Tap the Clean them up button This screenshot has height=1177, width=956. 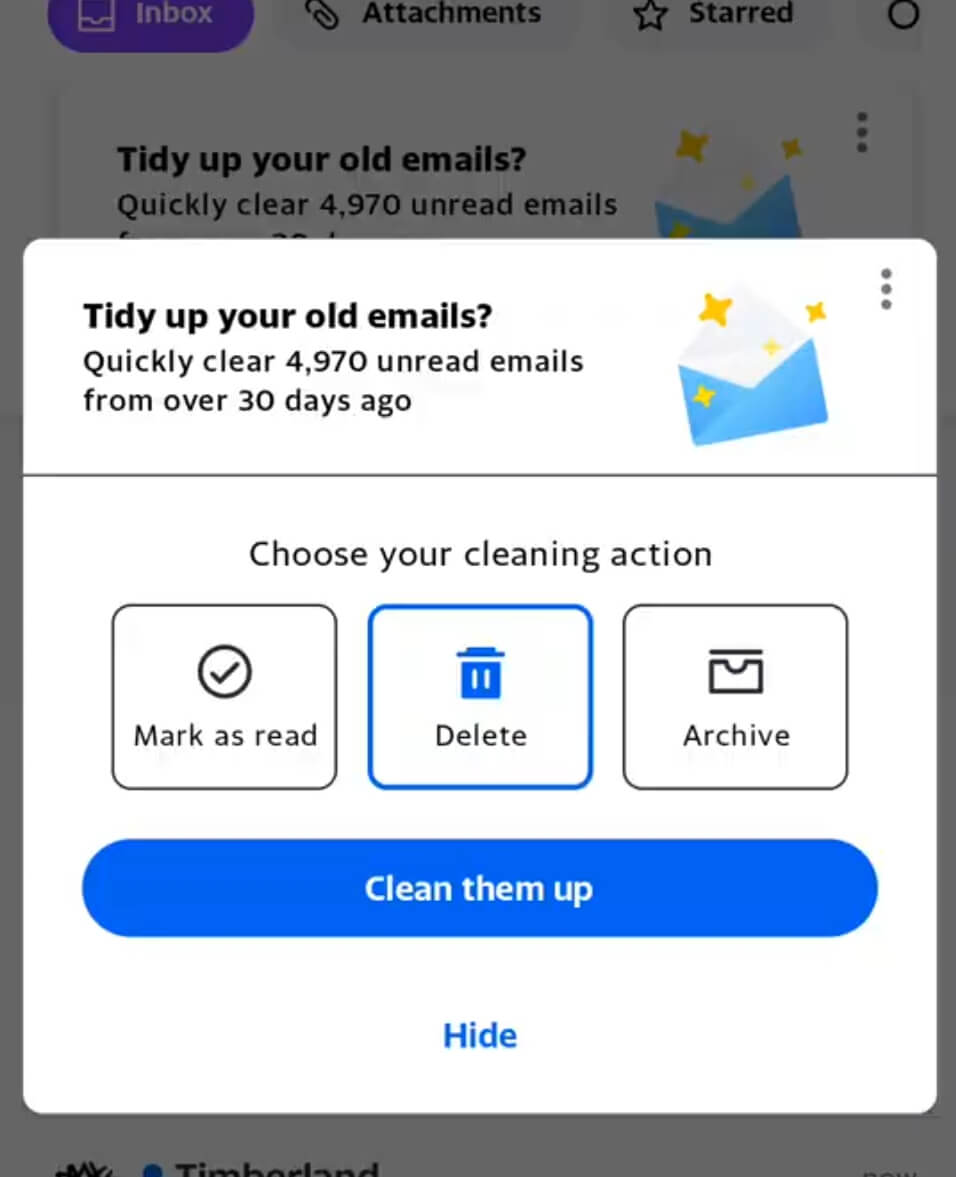(480, 888)
